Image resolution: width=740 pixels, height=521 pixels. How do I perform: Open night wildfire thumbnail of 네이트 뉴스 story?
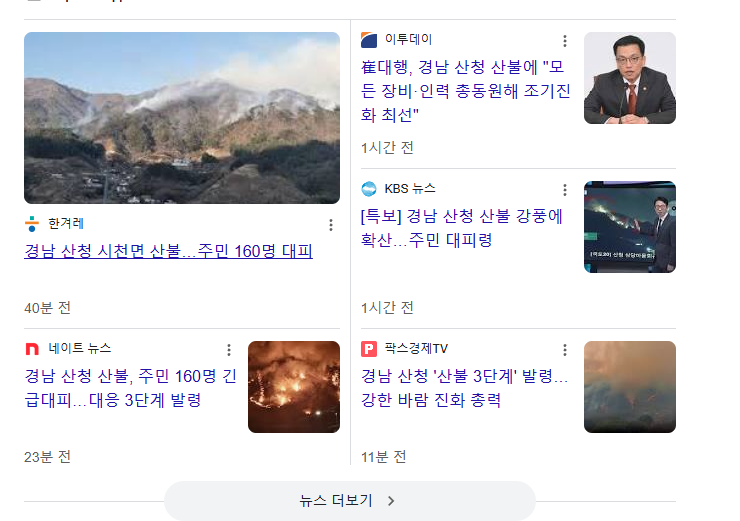coord(293,387)
